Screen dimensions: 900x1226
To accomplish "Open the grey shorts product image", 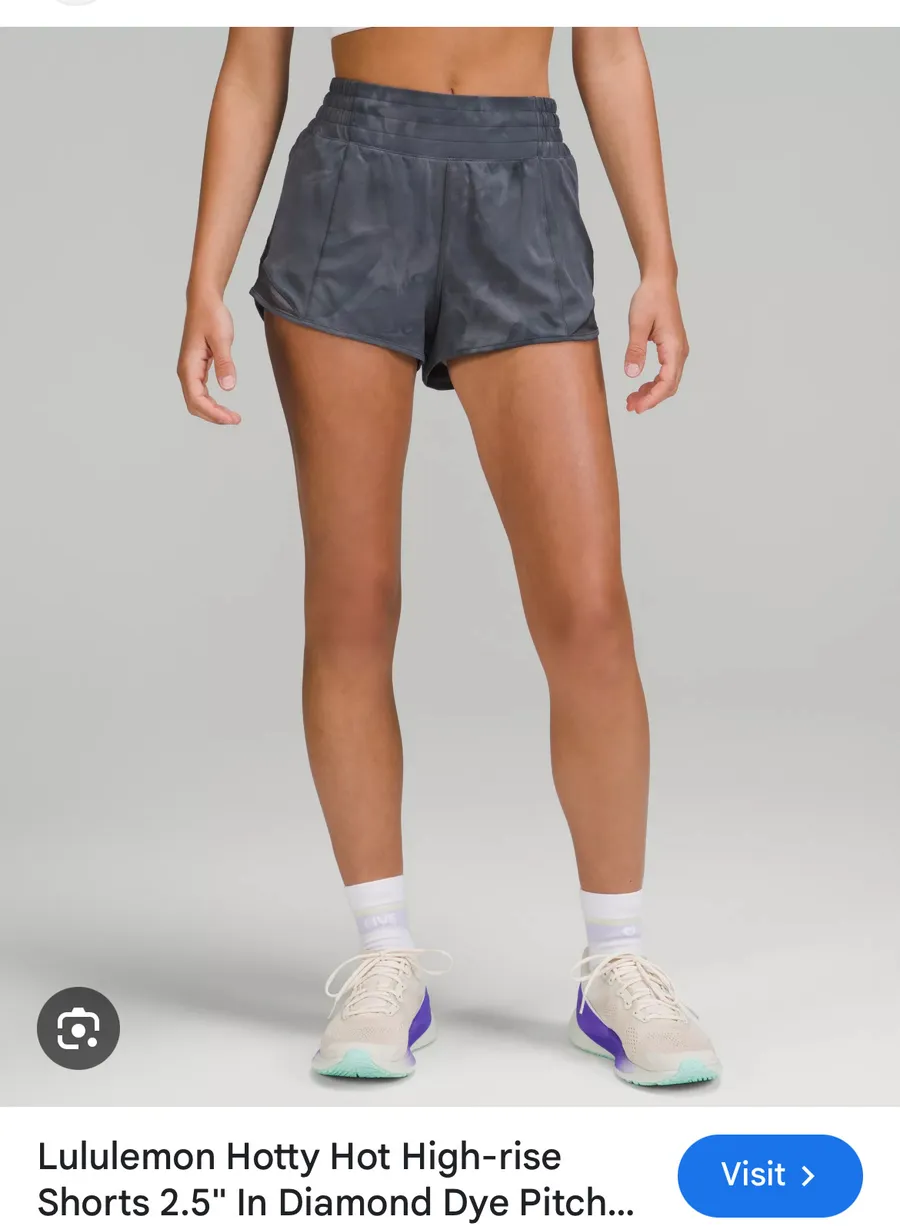I will pyautogui.click(x=450, y=566).
